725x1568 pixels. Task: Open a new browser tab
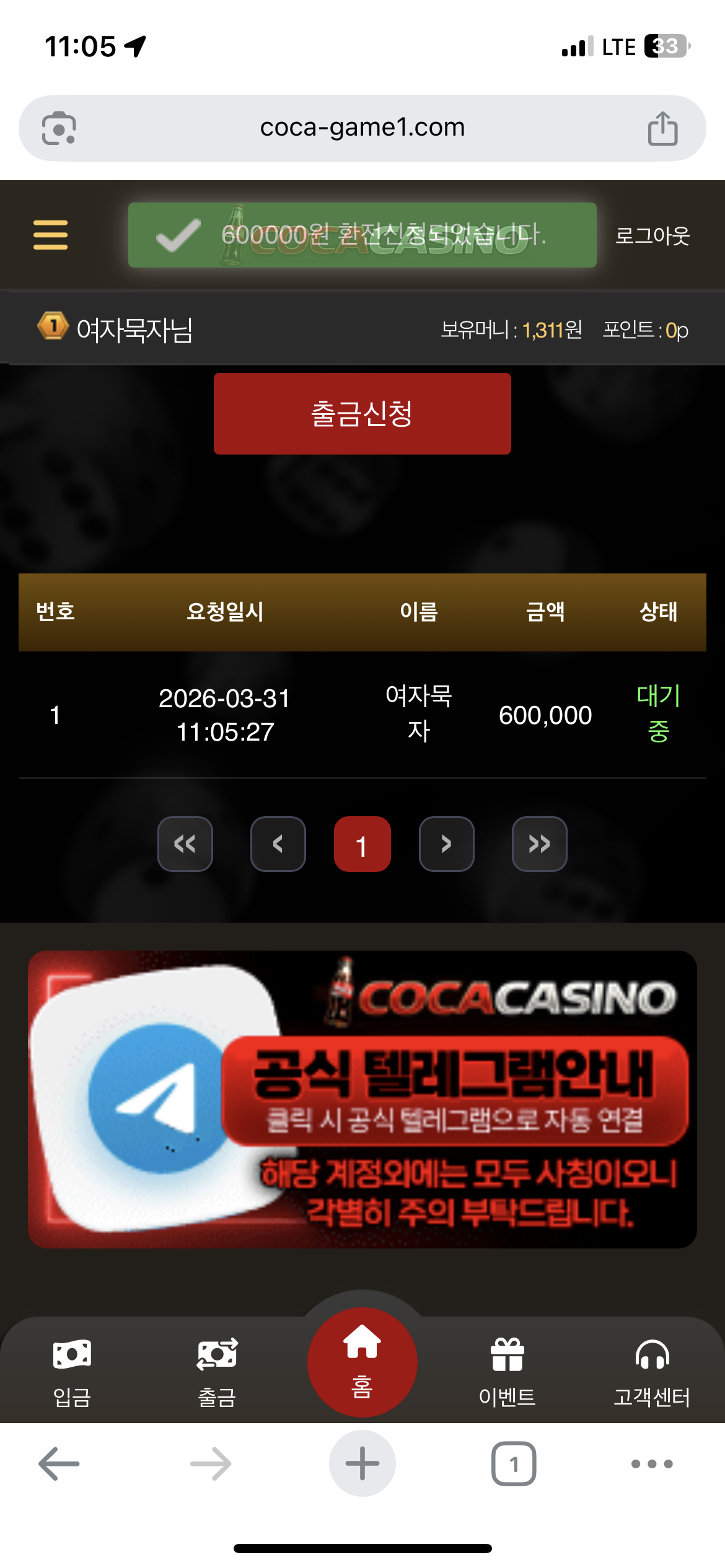362,1464
